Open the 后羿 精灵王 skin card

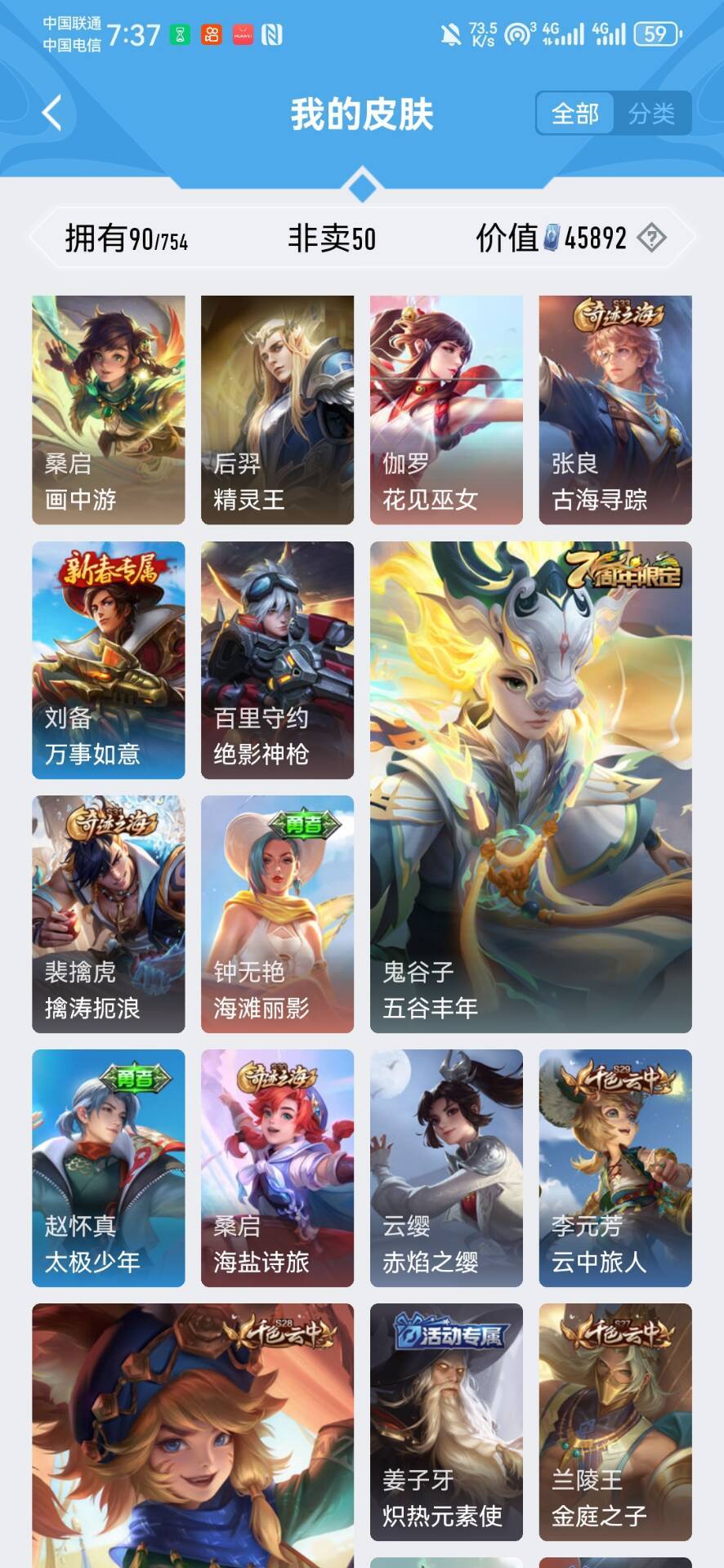coord(278,410)
